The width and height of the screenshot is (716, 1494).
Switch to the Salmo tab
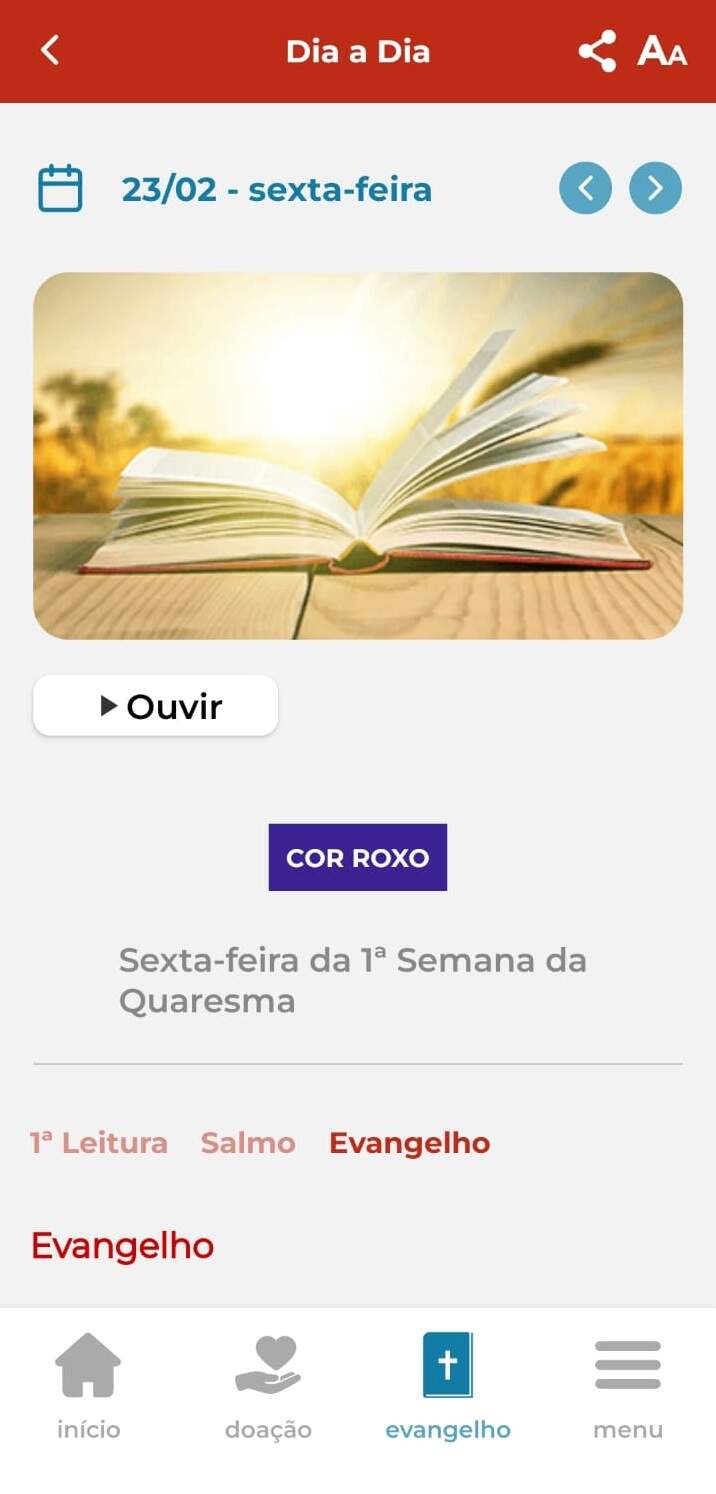(248, 1143)
